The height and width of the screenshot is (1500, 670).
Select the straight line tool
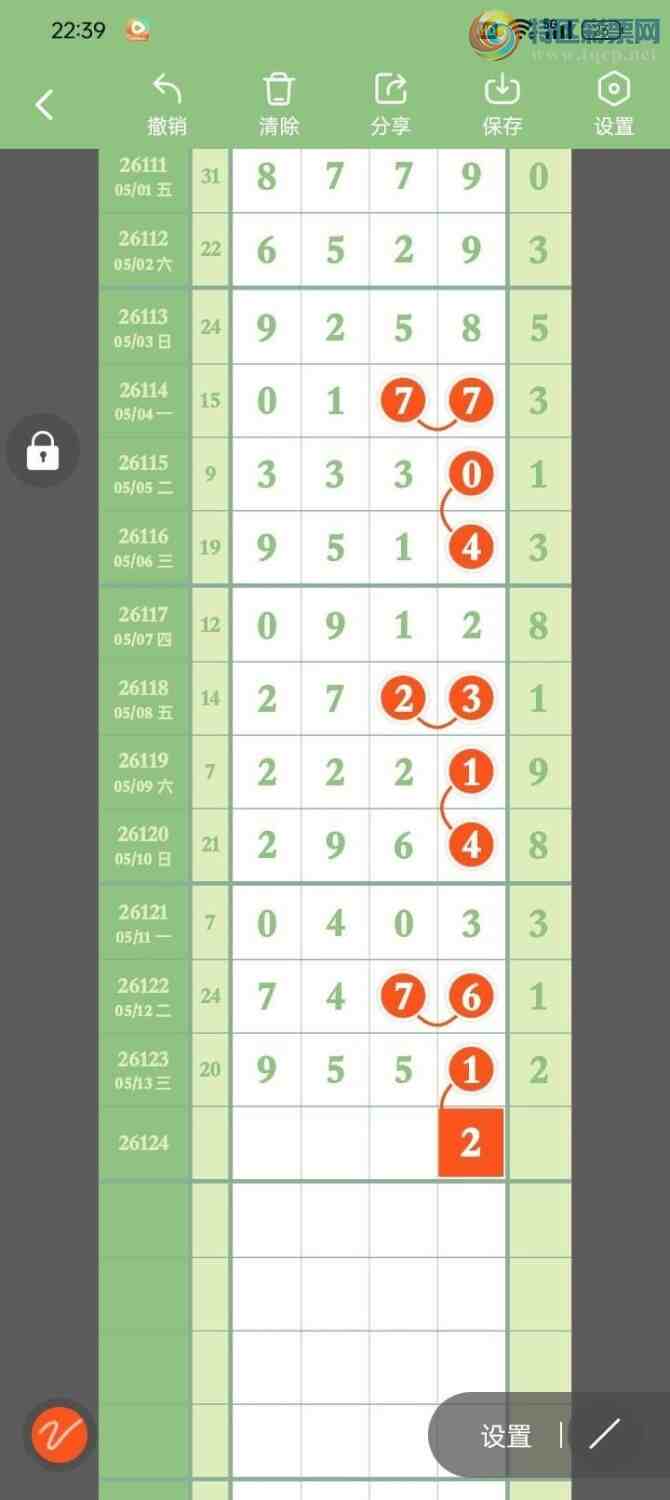pyautogui.click(x=604, y=1435)
